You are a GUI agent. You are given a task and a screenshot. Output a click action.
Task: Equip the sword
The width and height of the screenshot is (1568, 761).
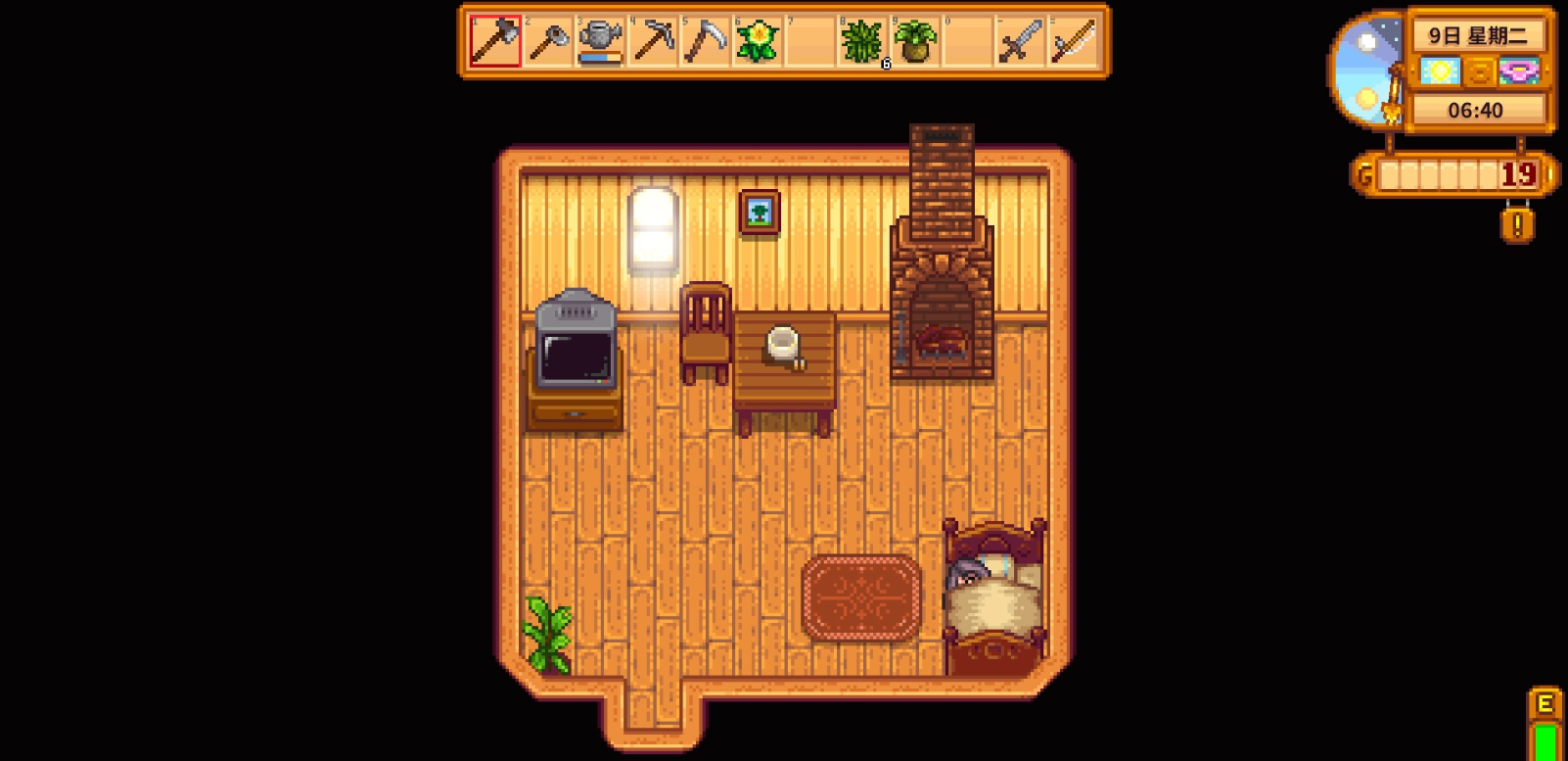click(x=1020, y=42)
